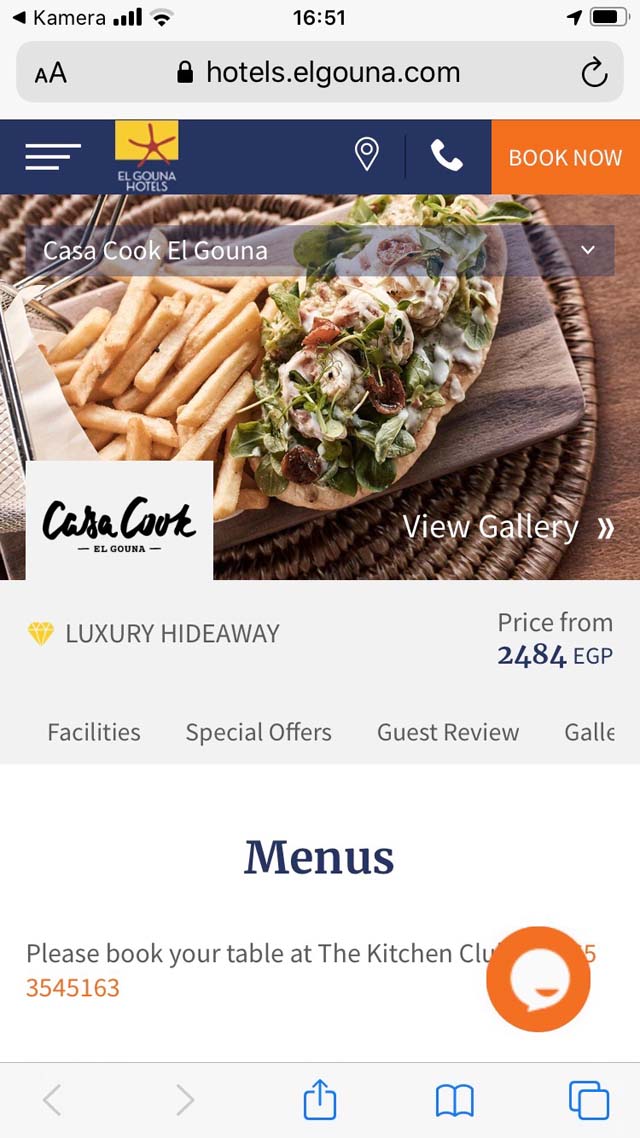Open Safari bookmarks
This screenshot has width=640, height=1138.
[454, 1101]
